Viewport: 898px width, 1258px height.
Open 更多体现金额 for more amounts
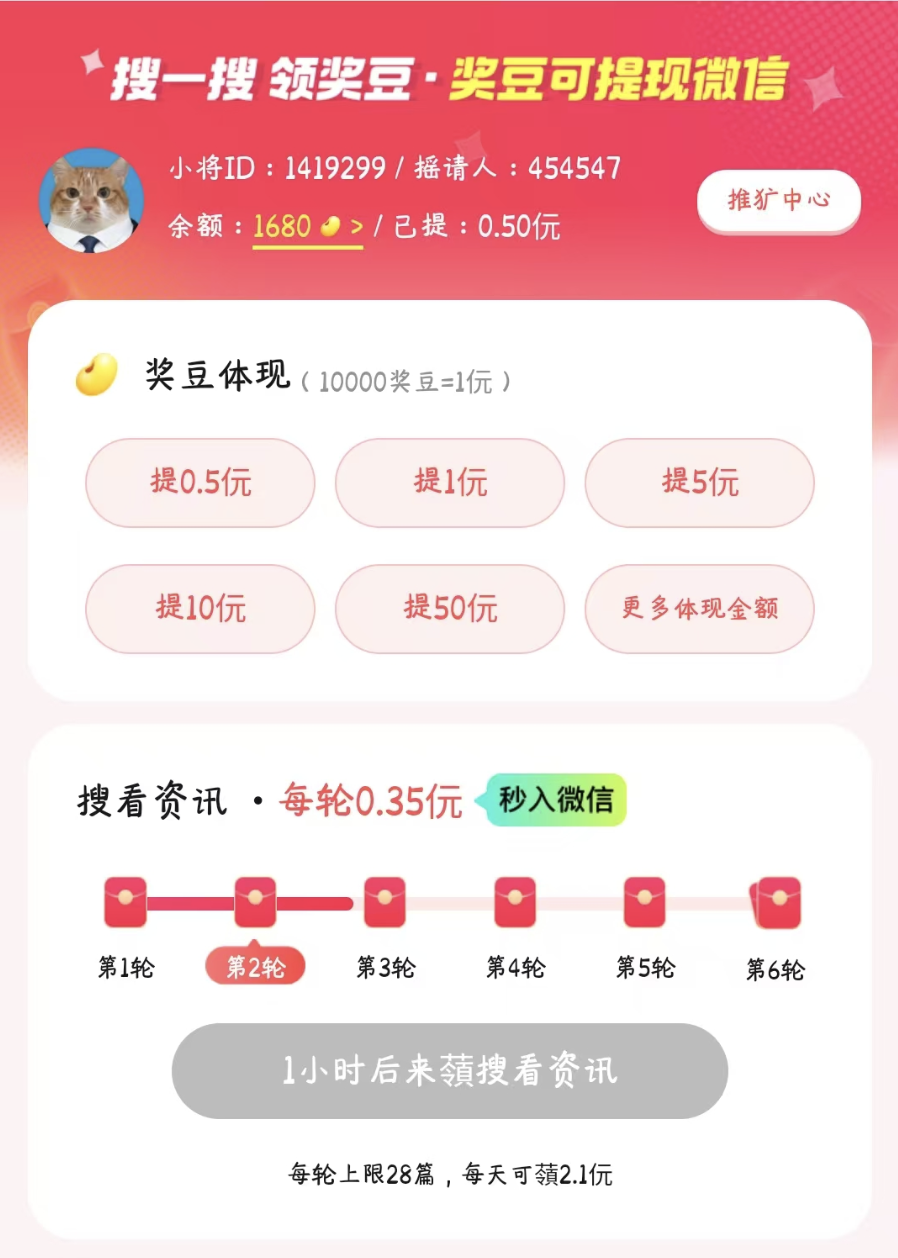(699, 608)
